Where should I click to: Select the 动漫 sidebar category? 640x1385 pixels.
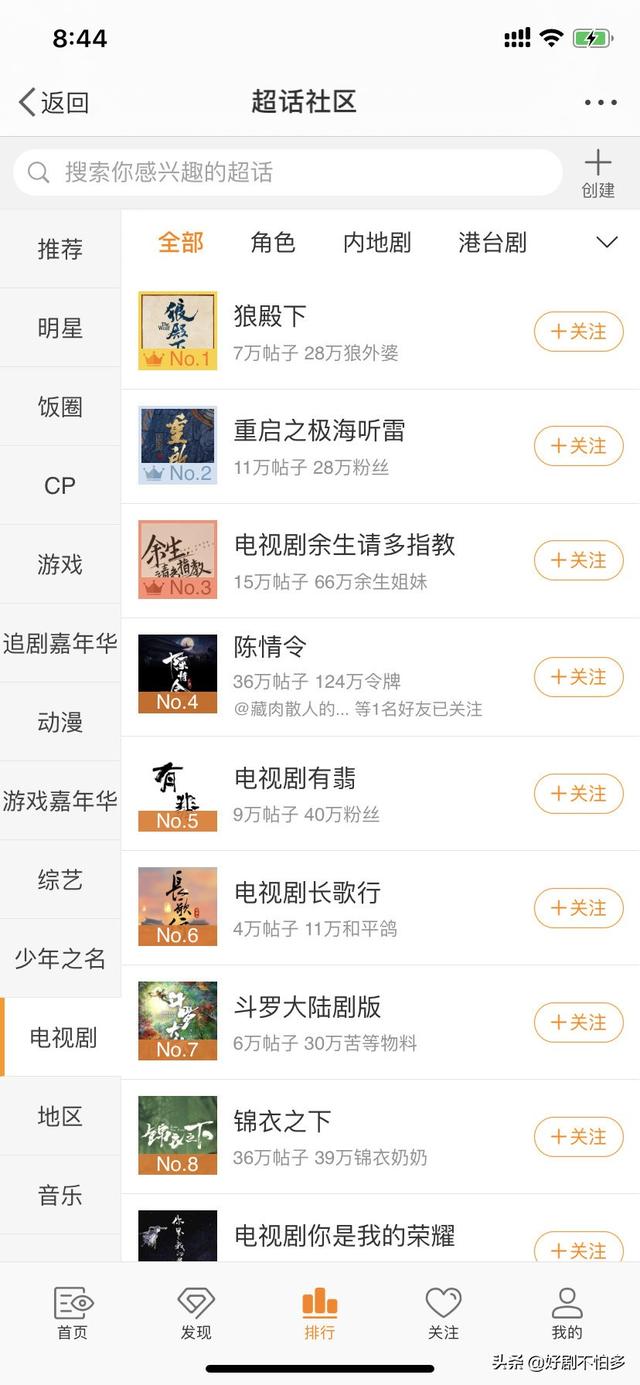(x=60, y=722)
